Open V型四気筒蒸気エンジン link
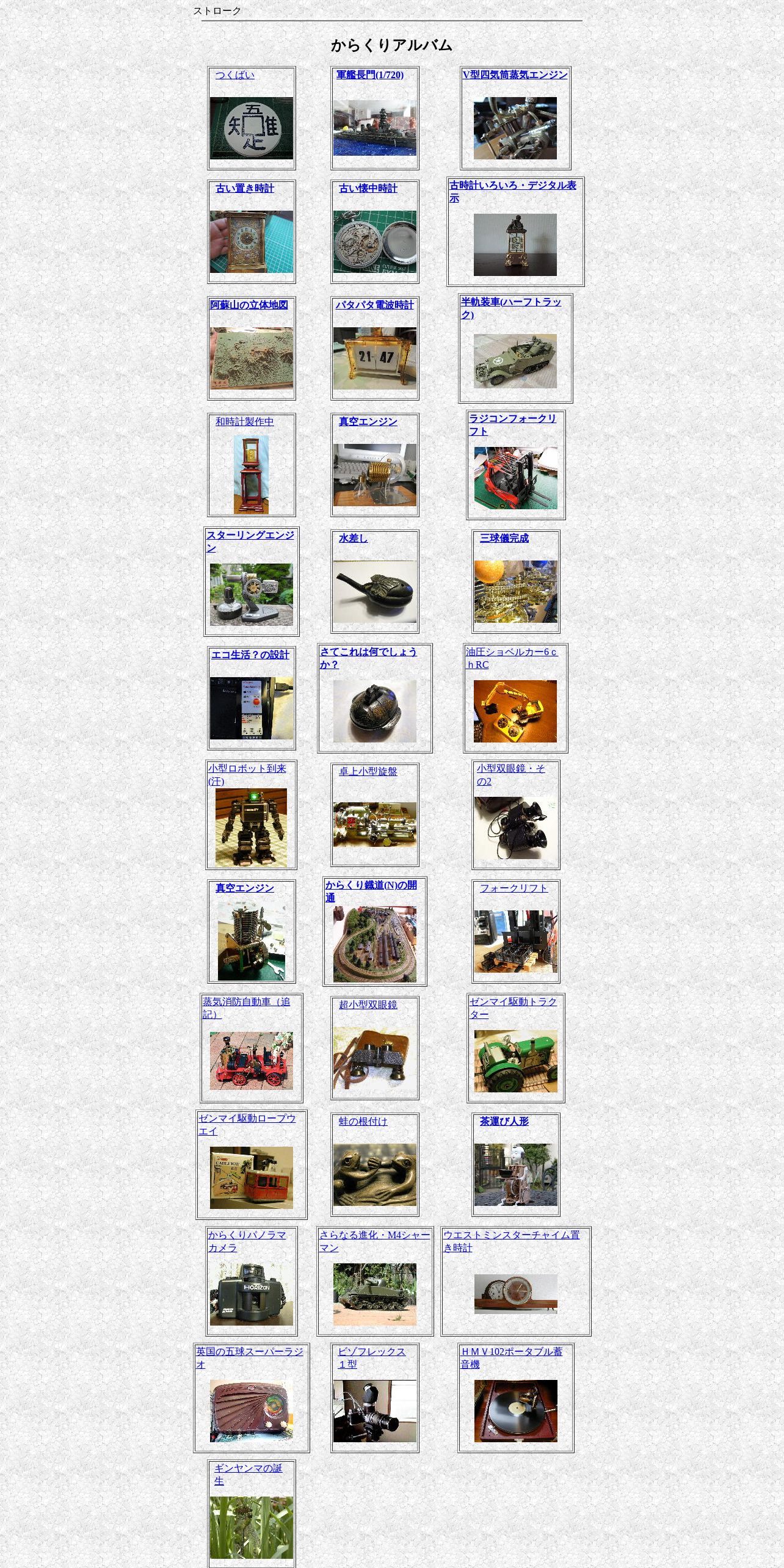The height and width of the screenshot is (1568, 784). pos(515,75)
